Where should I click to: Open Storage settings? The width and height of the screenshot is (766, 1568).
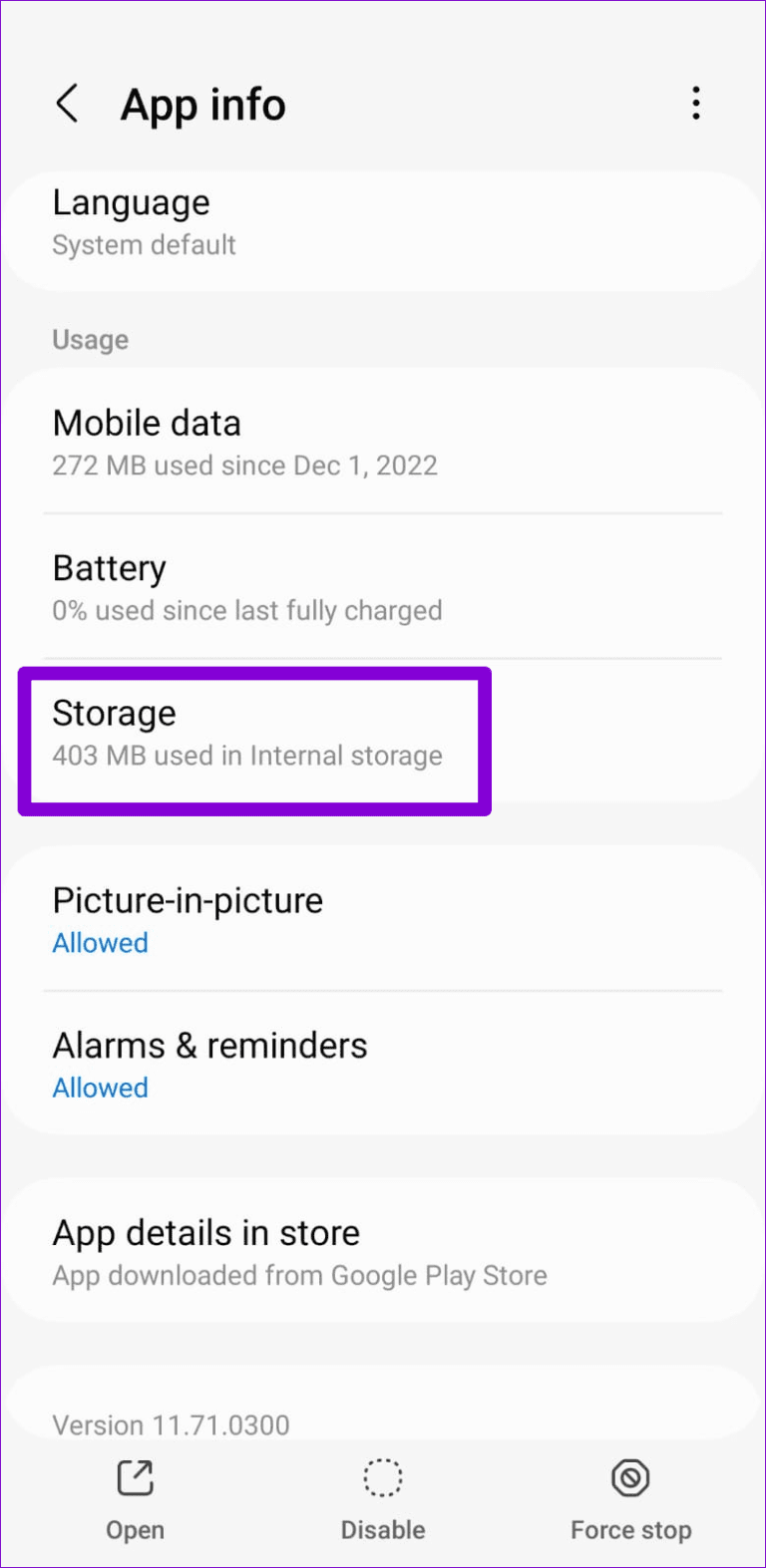254,734
